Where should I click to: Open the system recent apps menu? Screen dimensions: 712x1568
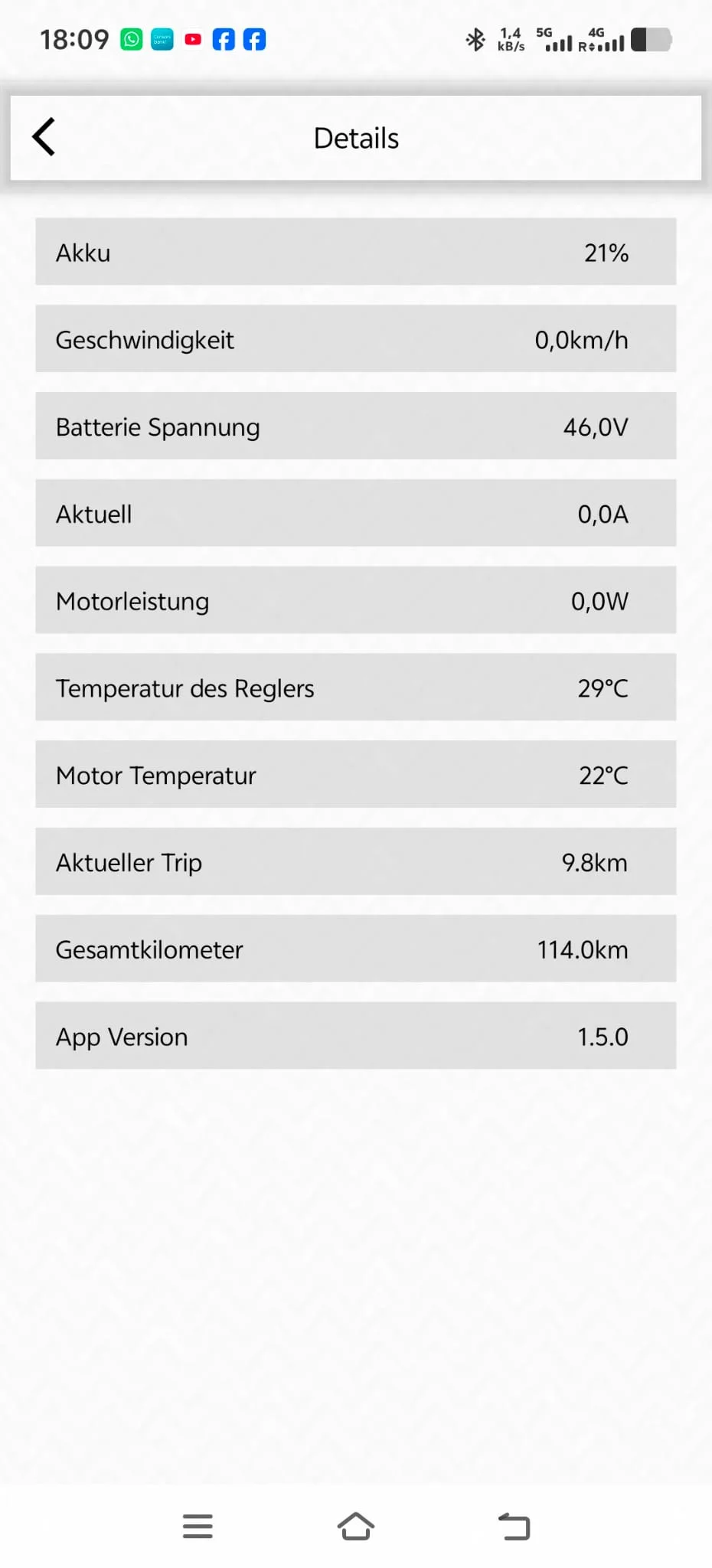tap(198, 1526)
